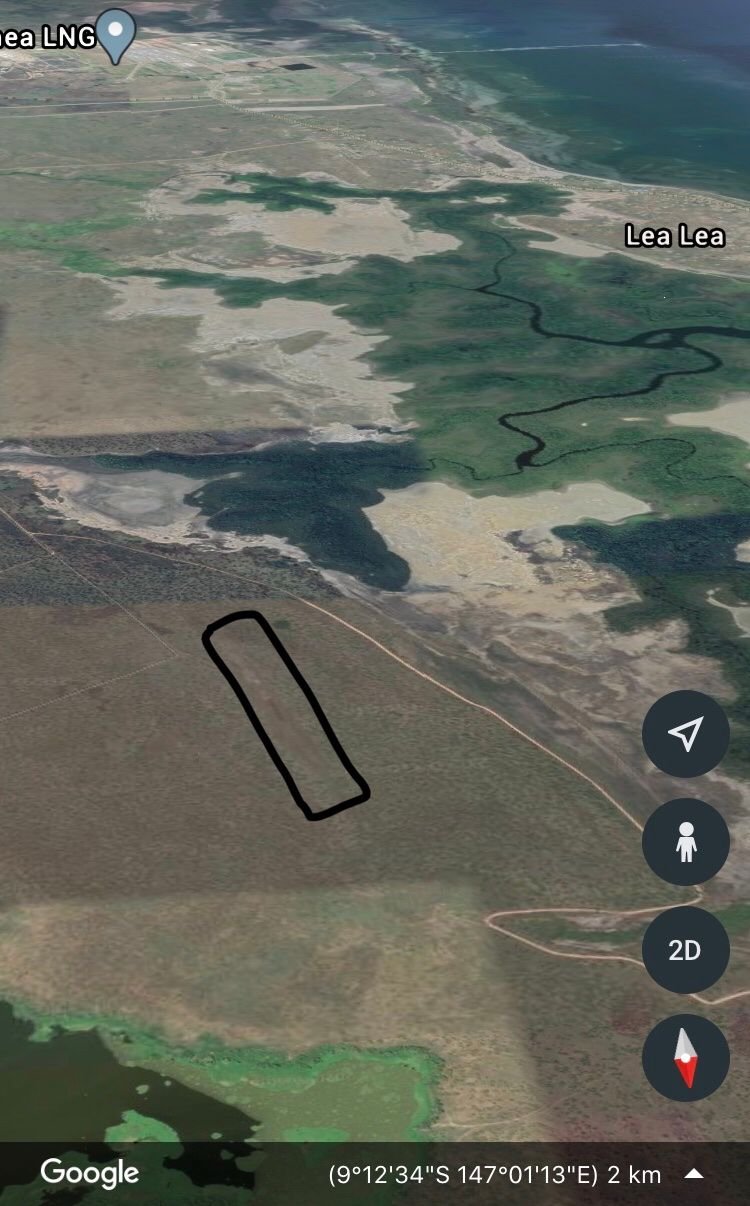Fly to my current location

coord(685,734)
